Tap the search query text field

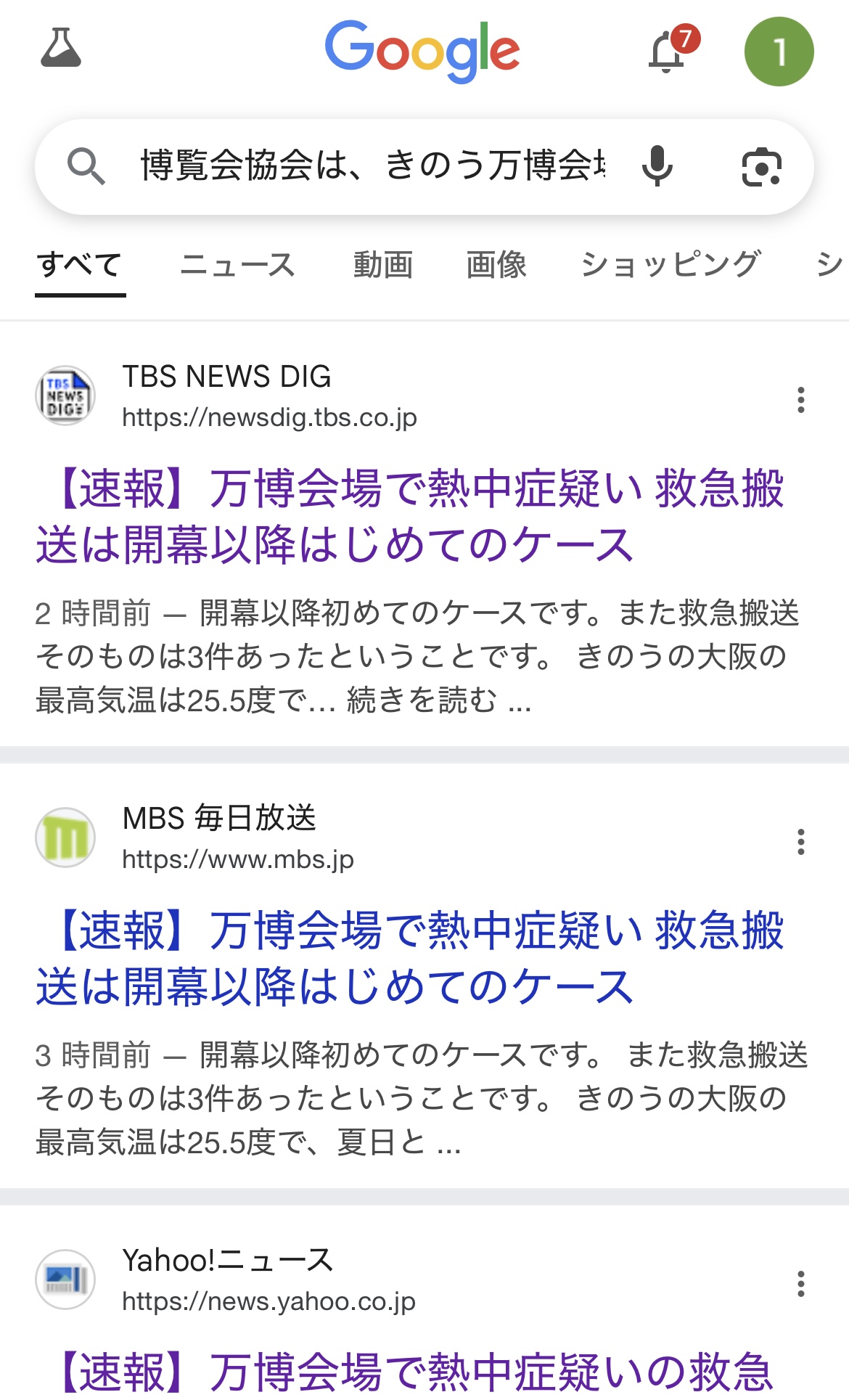374,166
